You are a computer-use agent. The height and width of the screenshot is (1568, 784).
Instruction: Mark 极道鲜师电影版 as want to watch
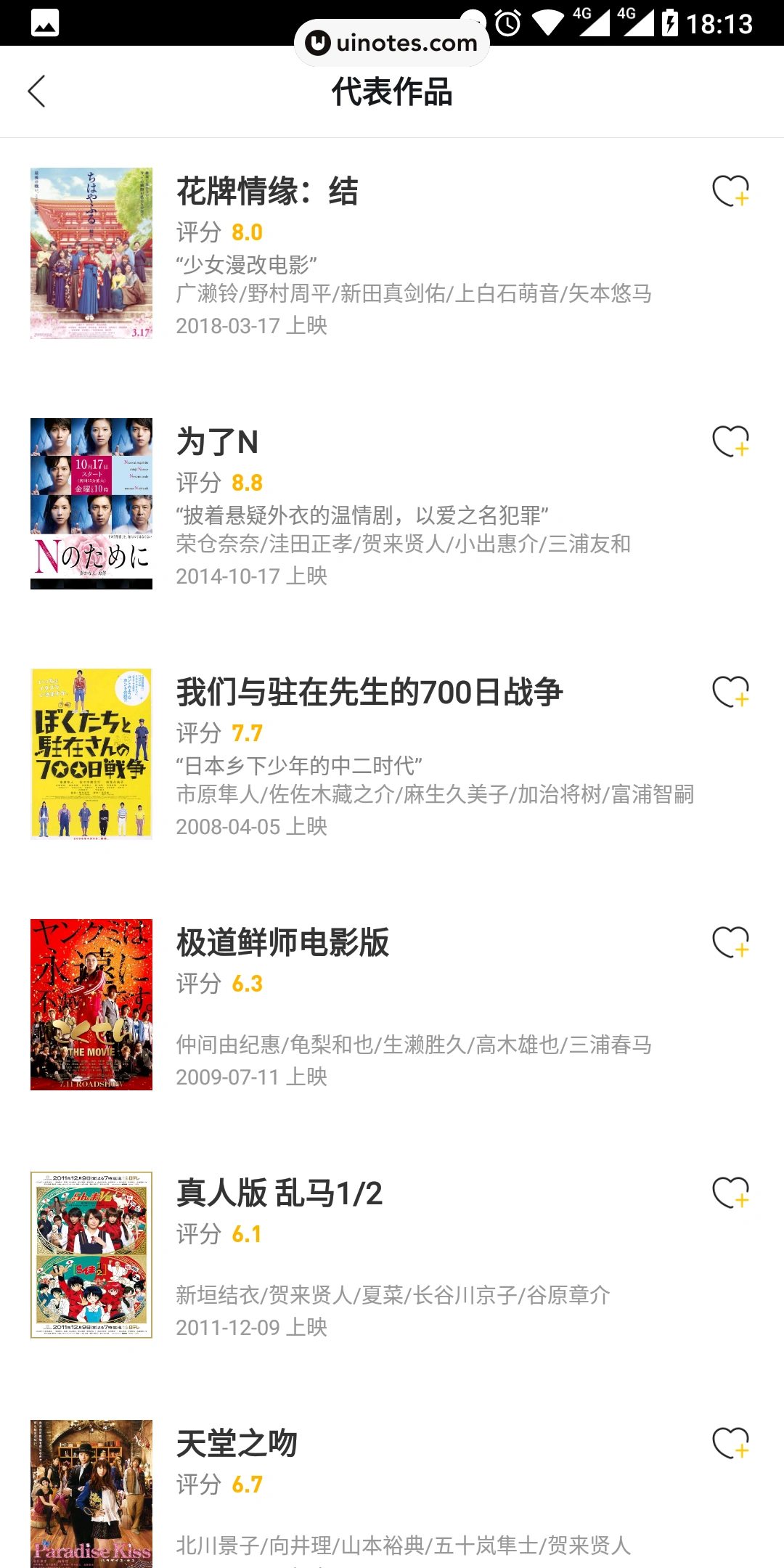point(730,942)
